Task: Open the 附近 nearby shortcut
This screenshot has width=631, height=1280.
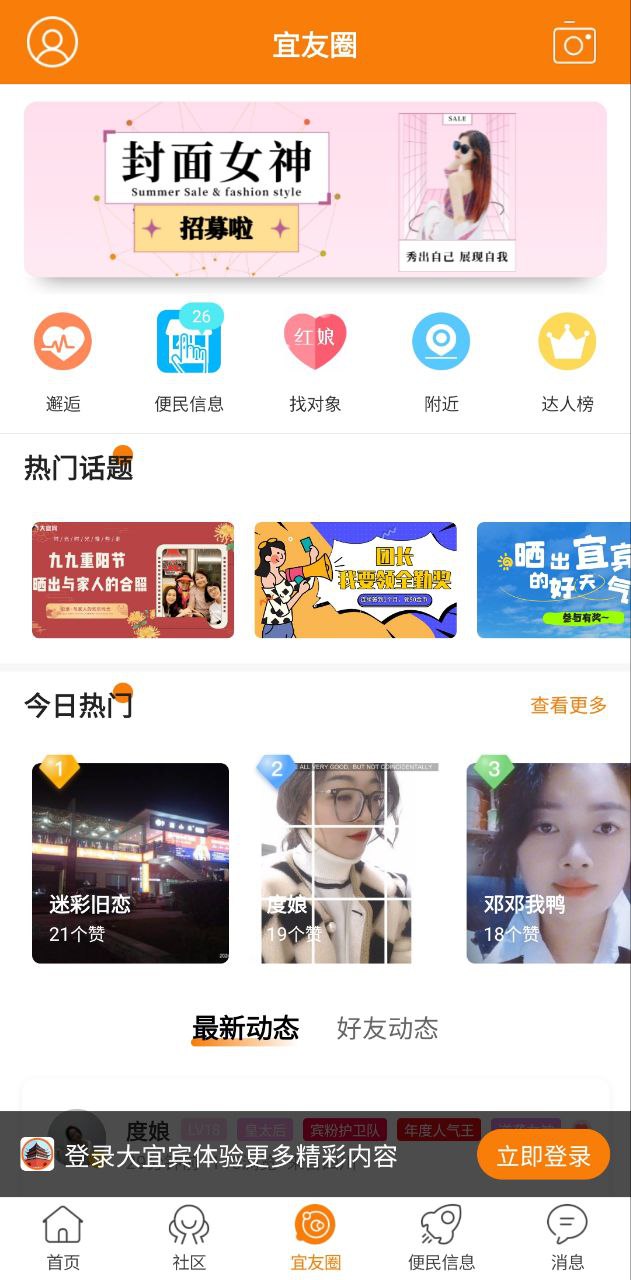Action: 441,362
